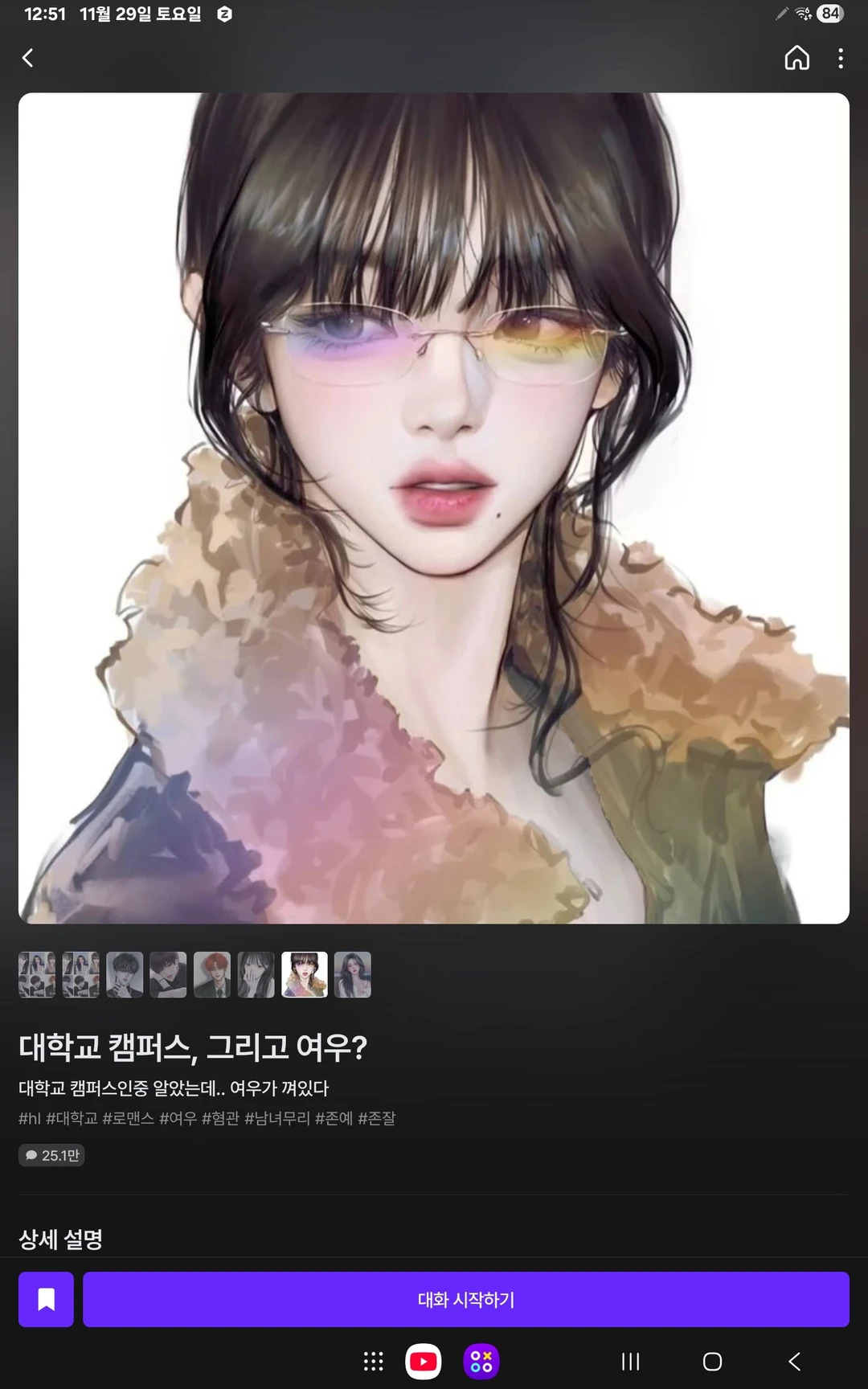Select the second image thumbnail
Image resolution: width=868 pixels, height=1389 pixels.
click(x=81, y=975)
